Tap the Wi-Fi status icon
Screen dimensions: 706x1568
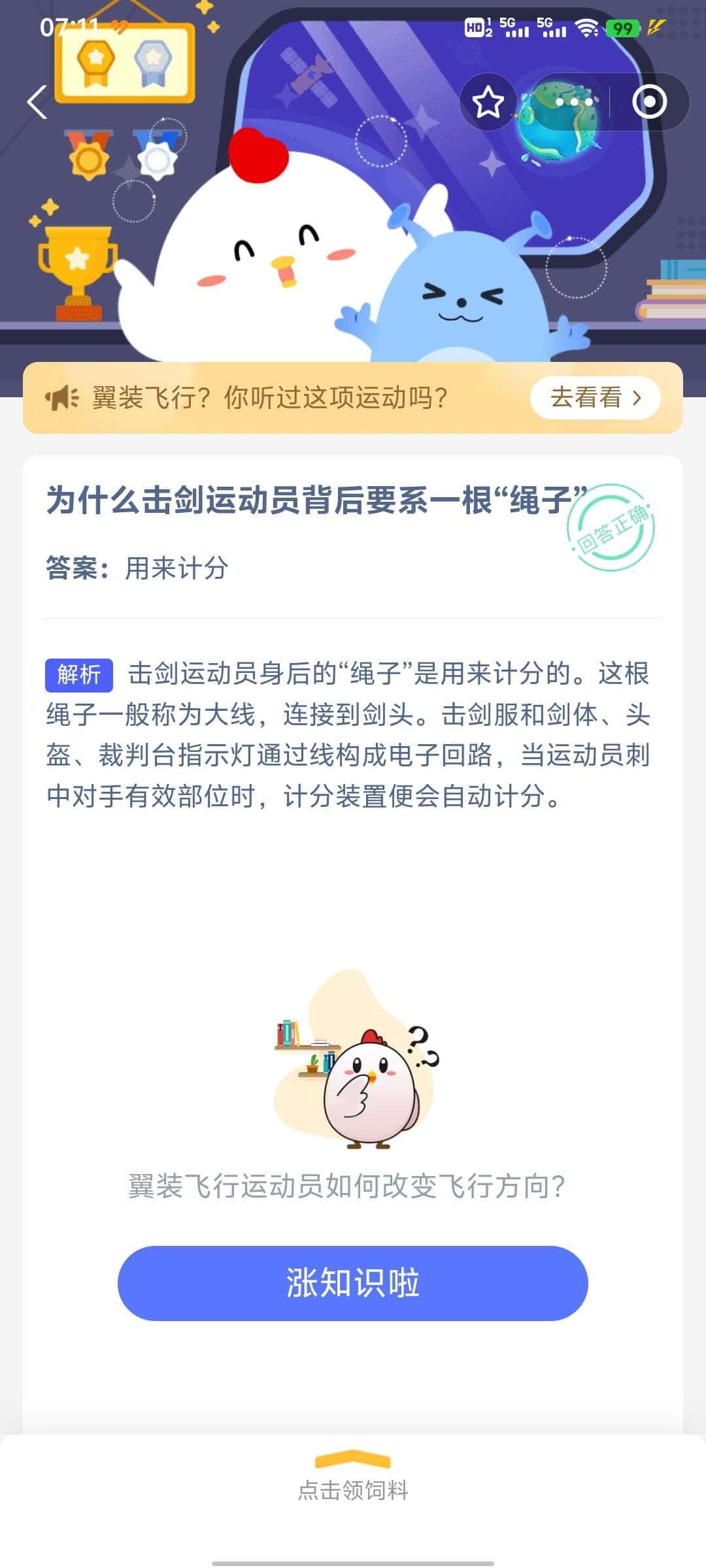tap(588, 29)
